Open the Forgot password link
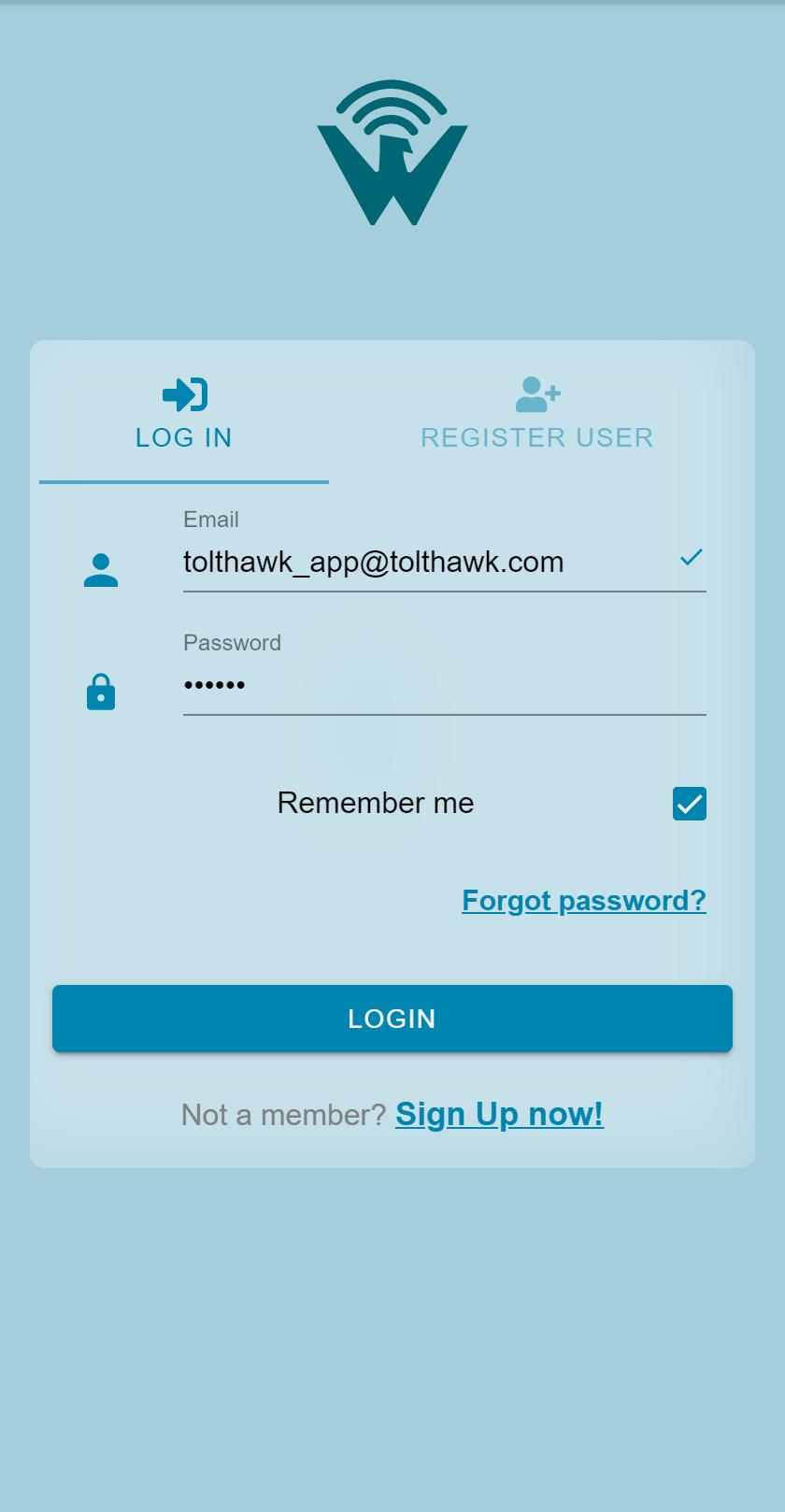The height and width of the screenshot is (1512, 785). tap(584, 901)
